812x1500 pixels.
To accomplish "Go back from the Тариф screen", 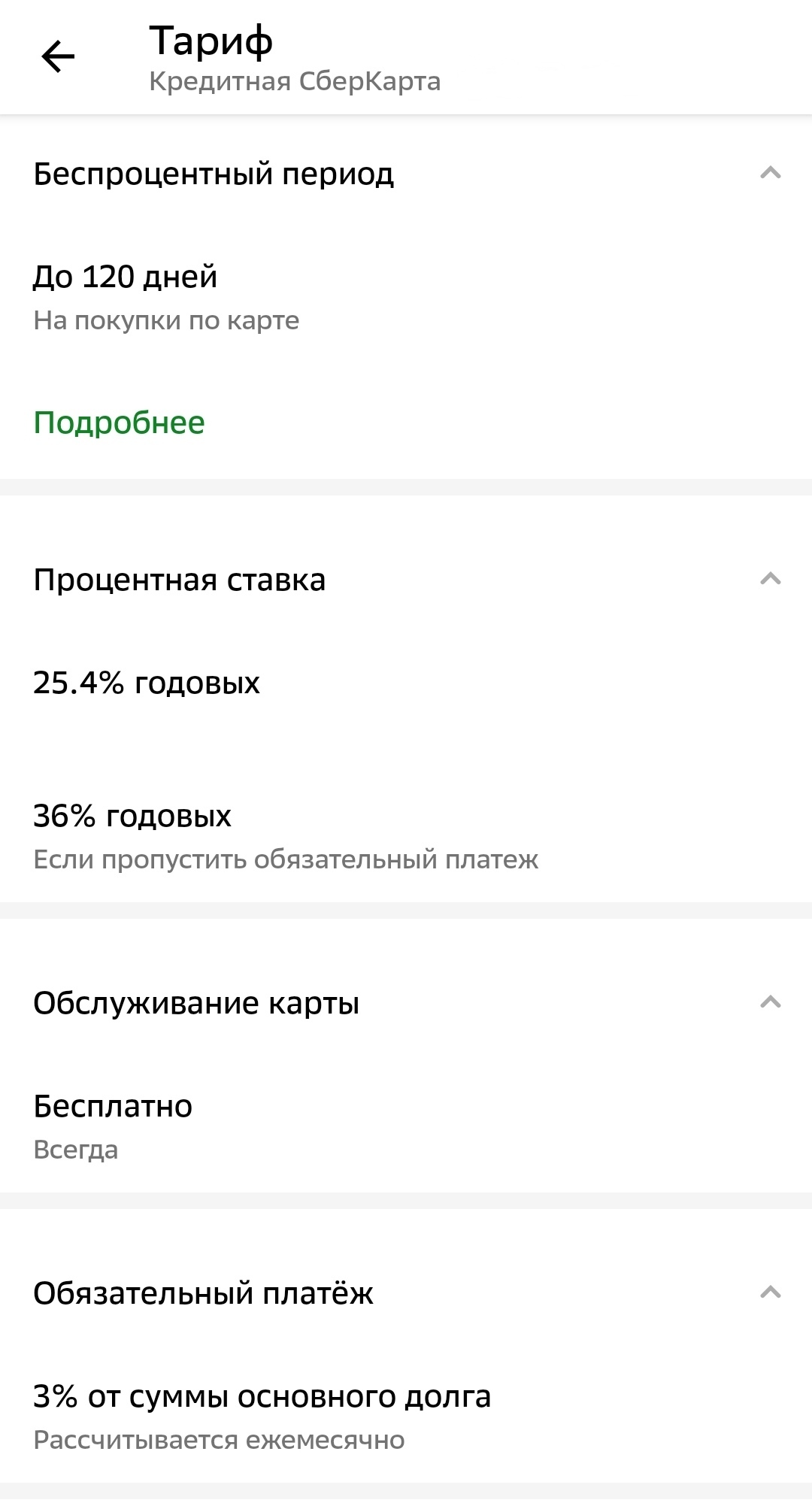I will pyautogui.click(x=58, y=56).
